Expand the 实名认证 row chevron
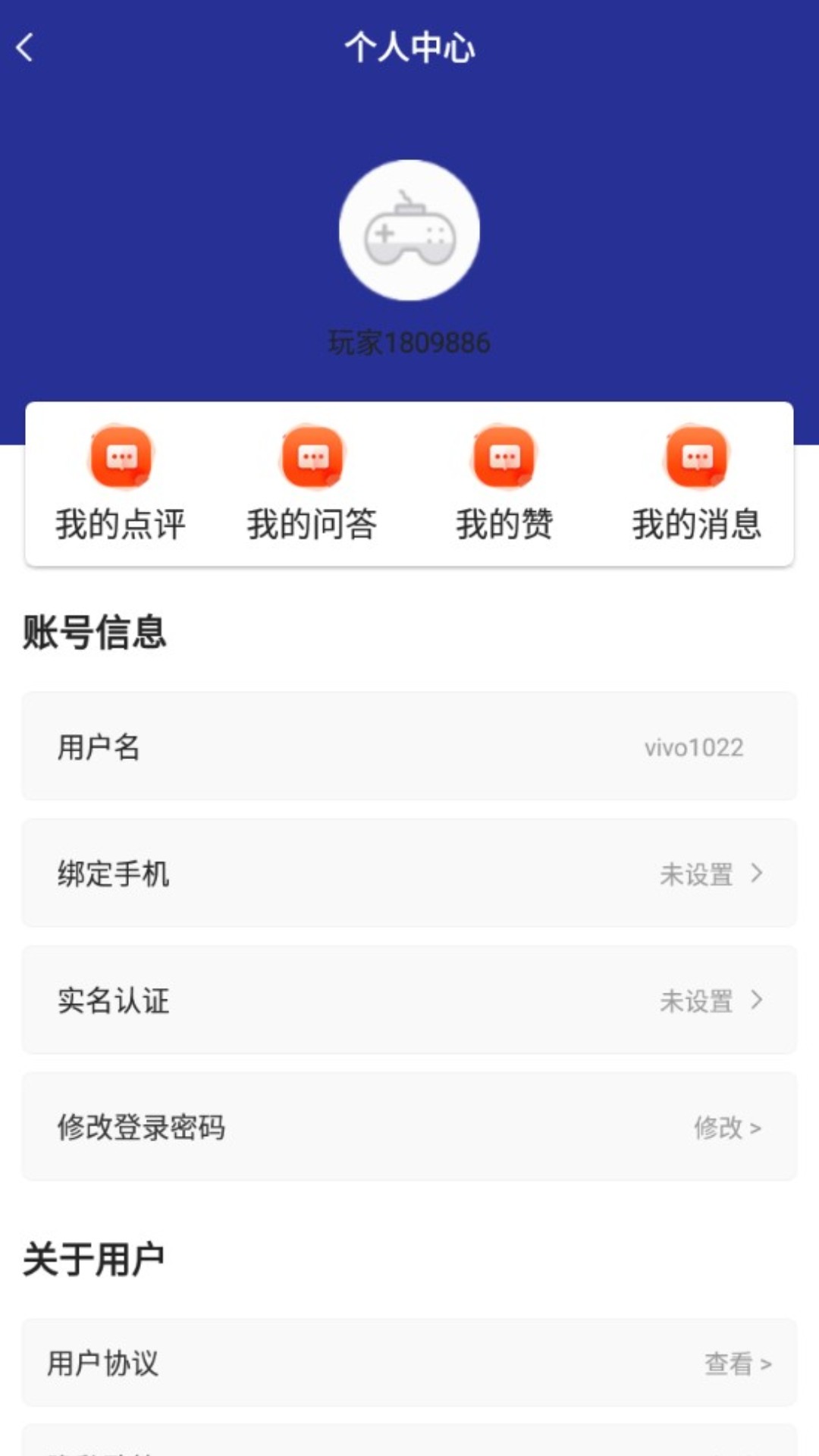Screen dimensions: 819x1456 click(x=757, y=1001)
